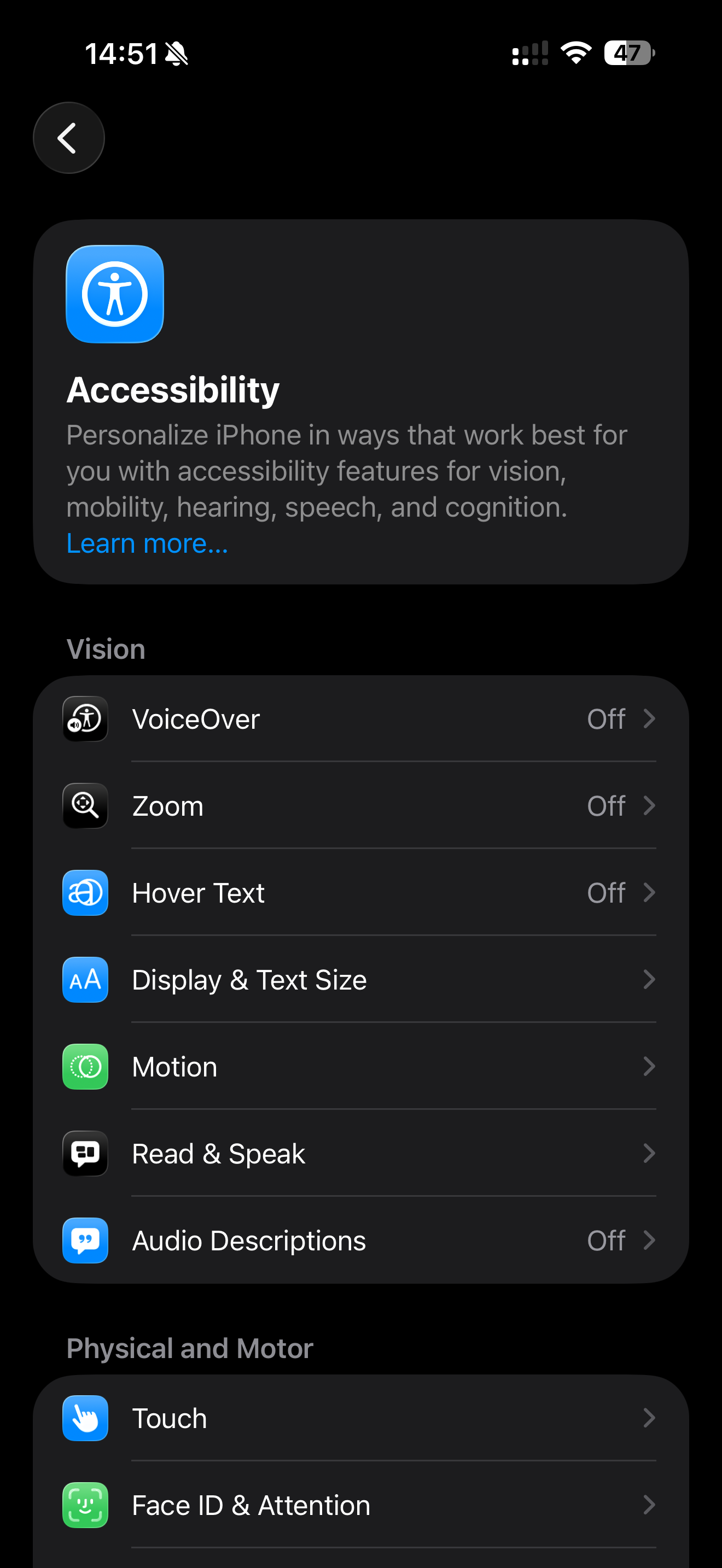
Task: Open VoiceOver settings
Action: point(360,719)
